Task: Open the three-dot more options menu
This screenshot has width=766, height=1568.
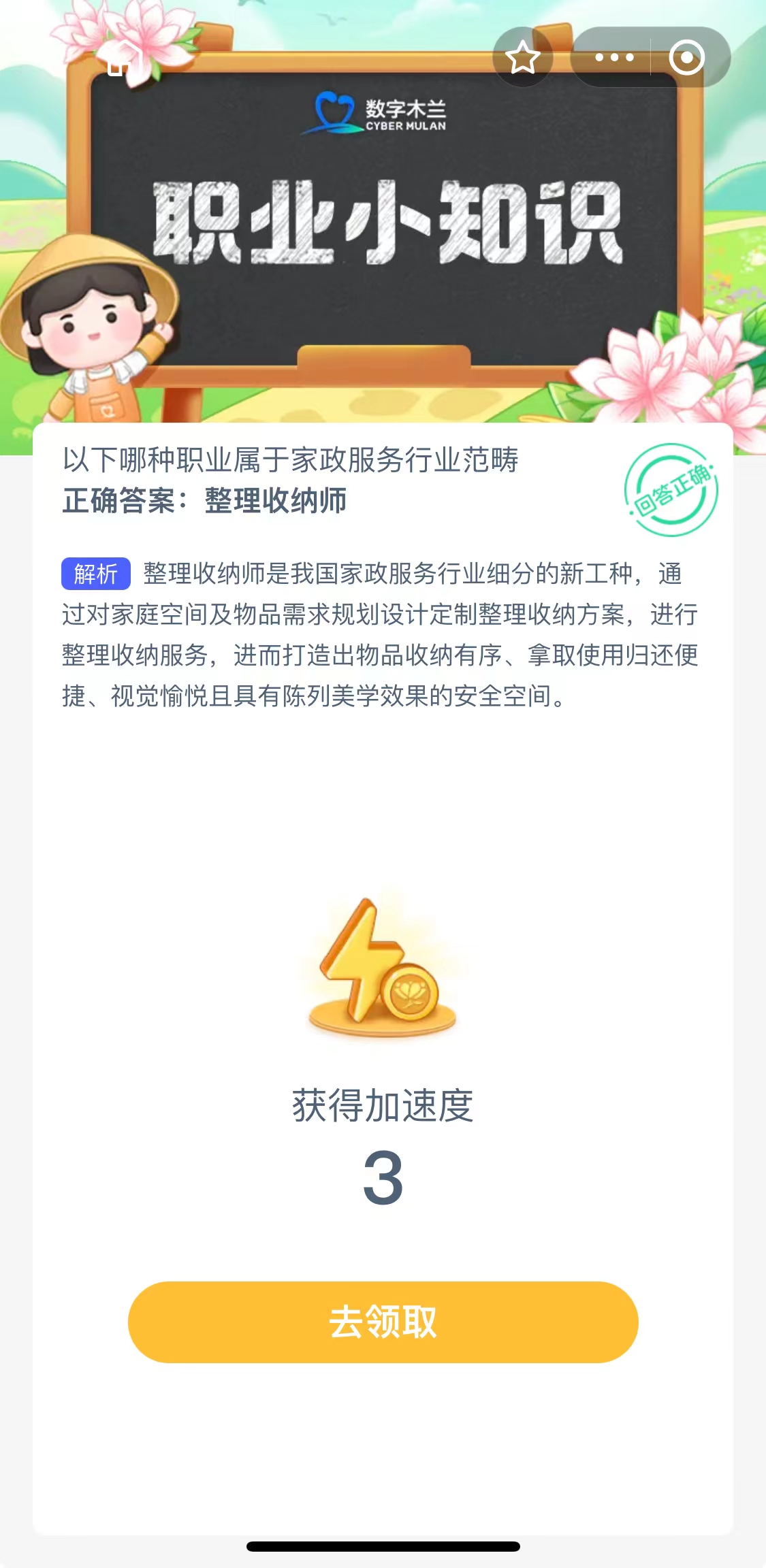Action: [x=613, y=57]
